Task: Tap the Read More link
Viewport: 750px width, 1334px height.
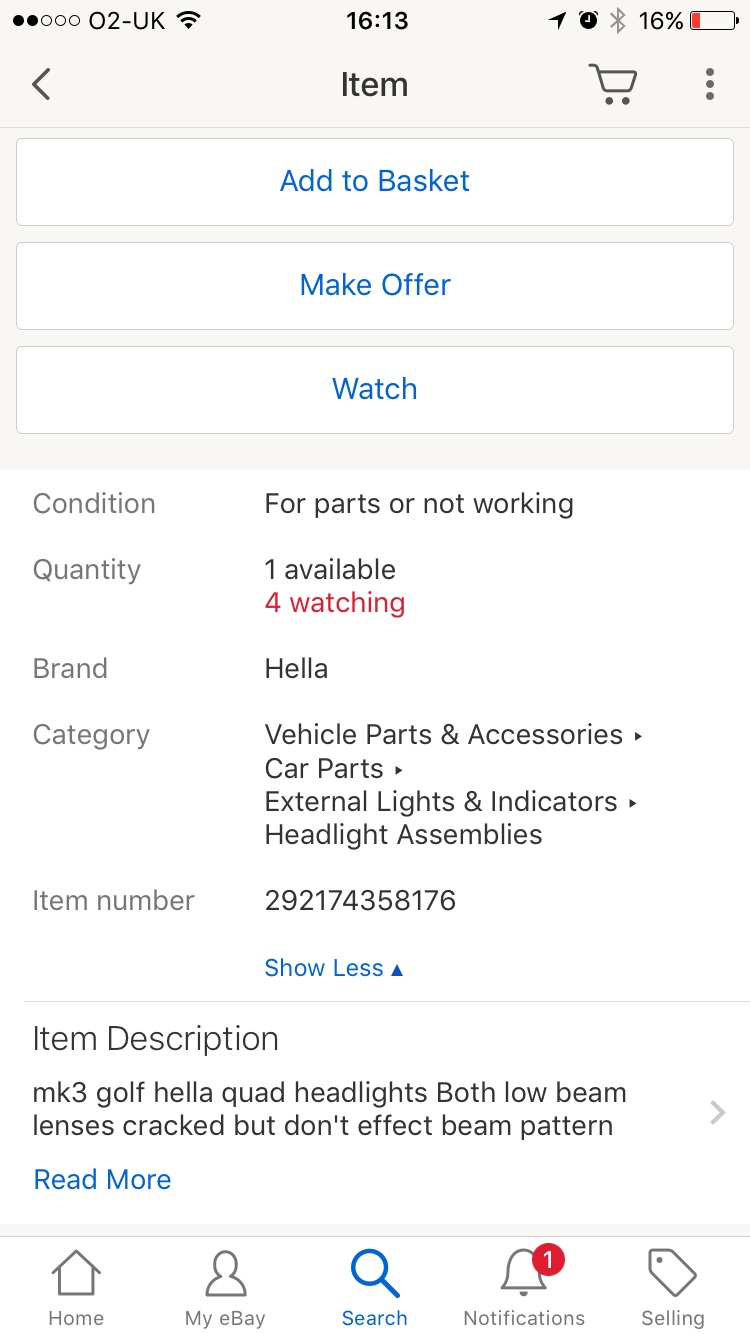Action: (x=102, y=1180)
